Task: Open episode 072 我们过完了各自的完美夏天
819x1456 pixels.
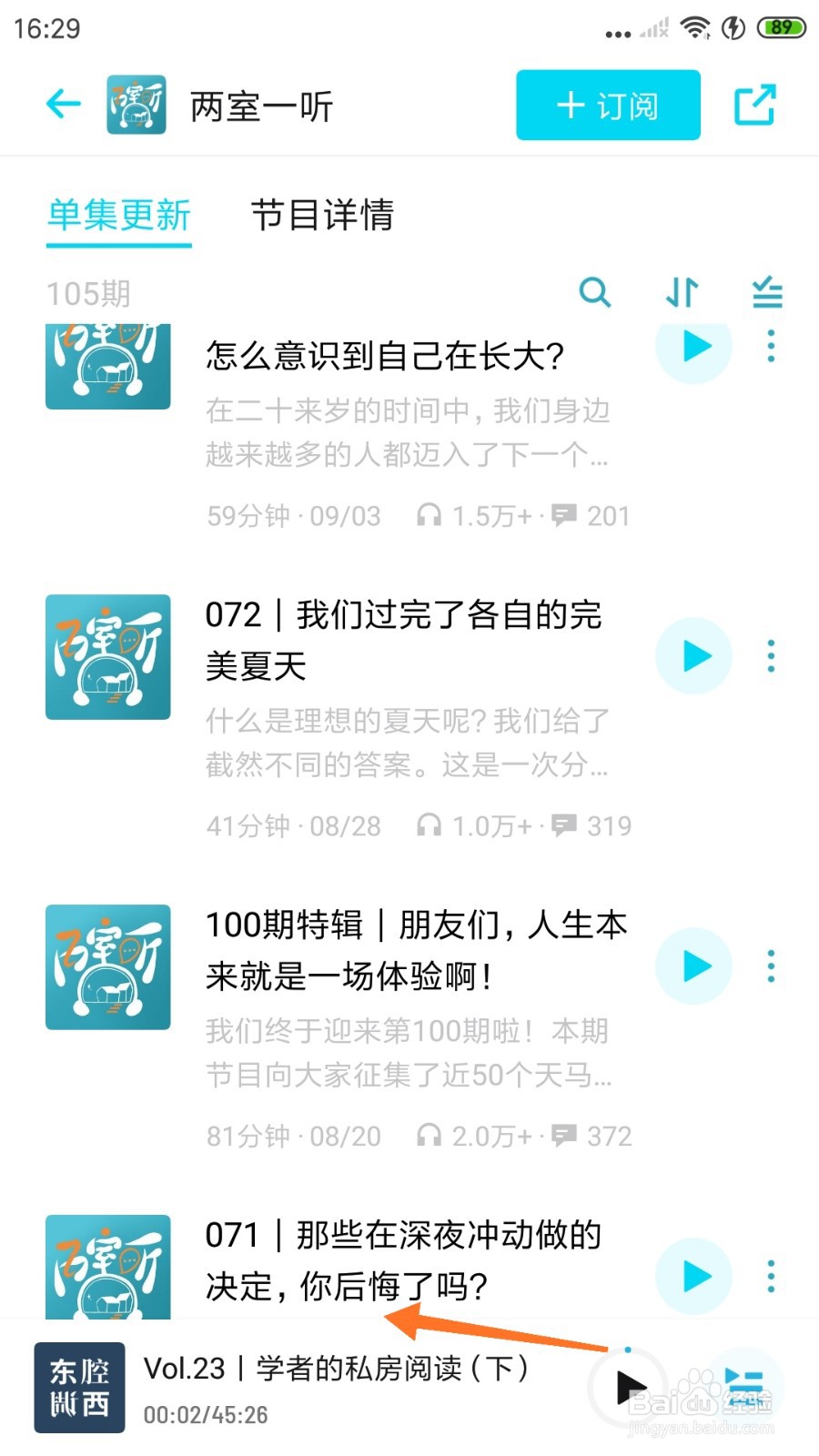Action: 403,640
